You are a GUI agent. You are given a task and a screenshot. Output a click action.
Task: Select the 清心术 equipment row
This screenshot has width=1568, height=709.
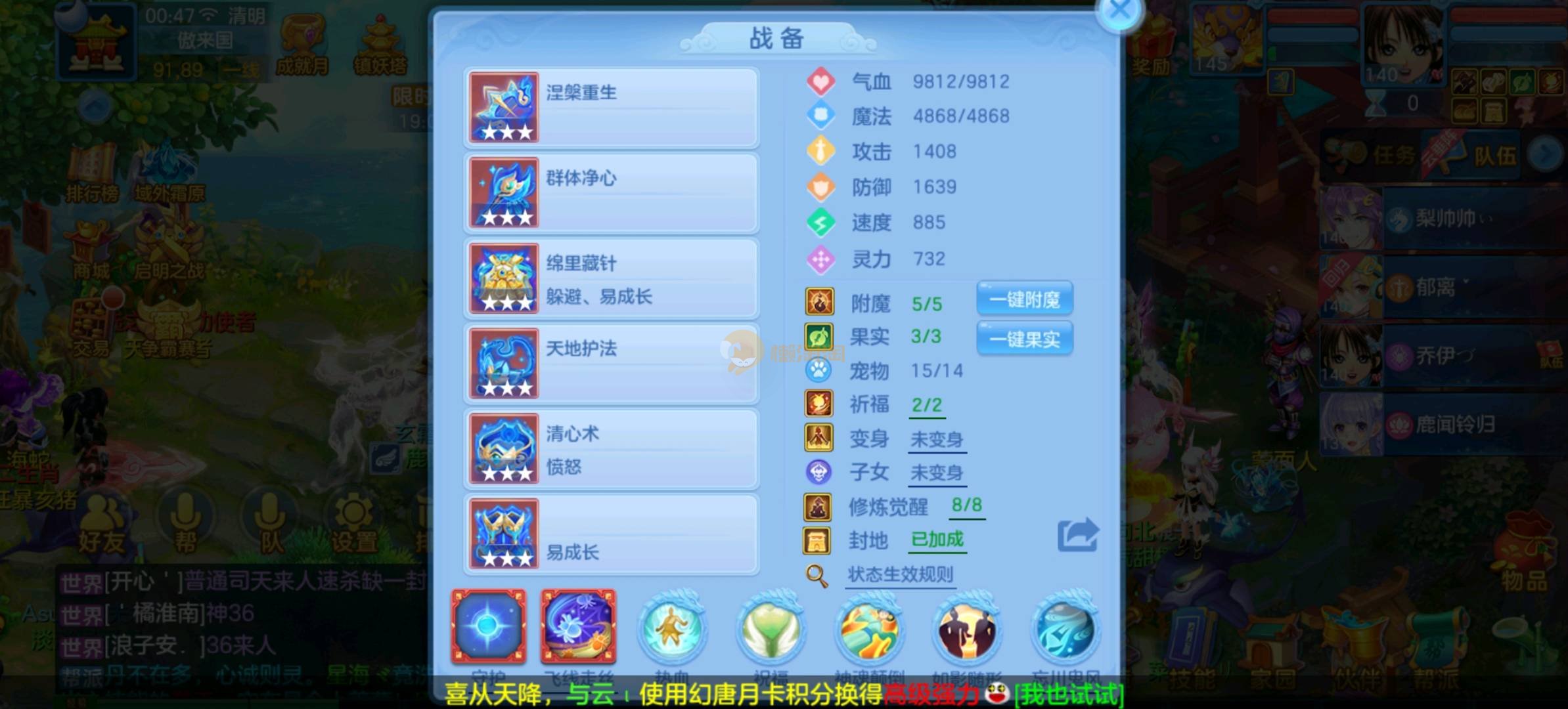611,449
